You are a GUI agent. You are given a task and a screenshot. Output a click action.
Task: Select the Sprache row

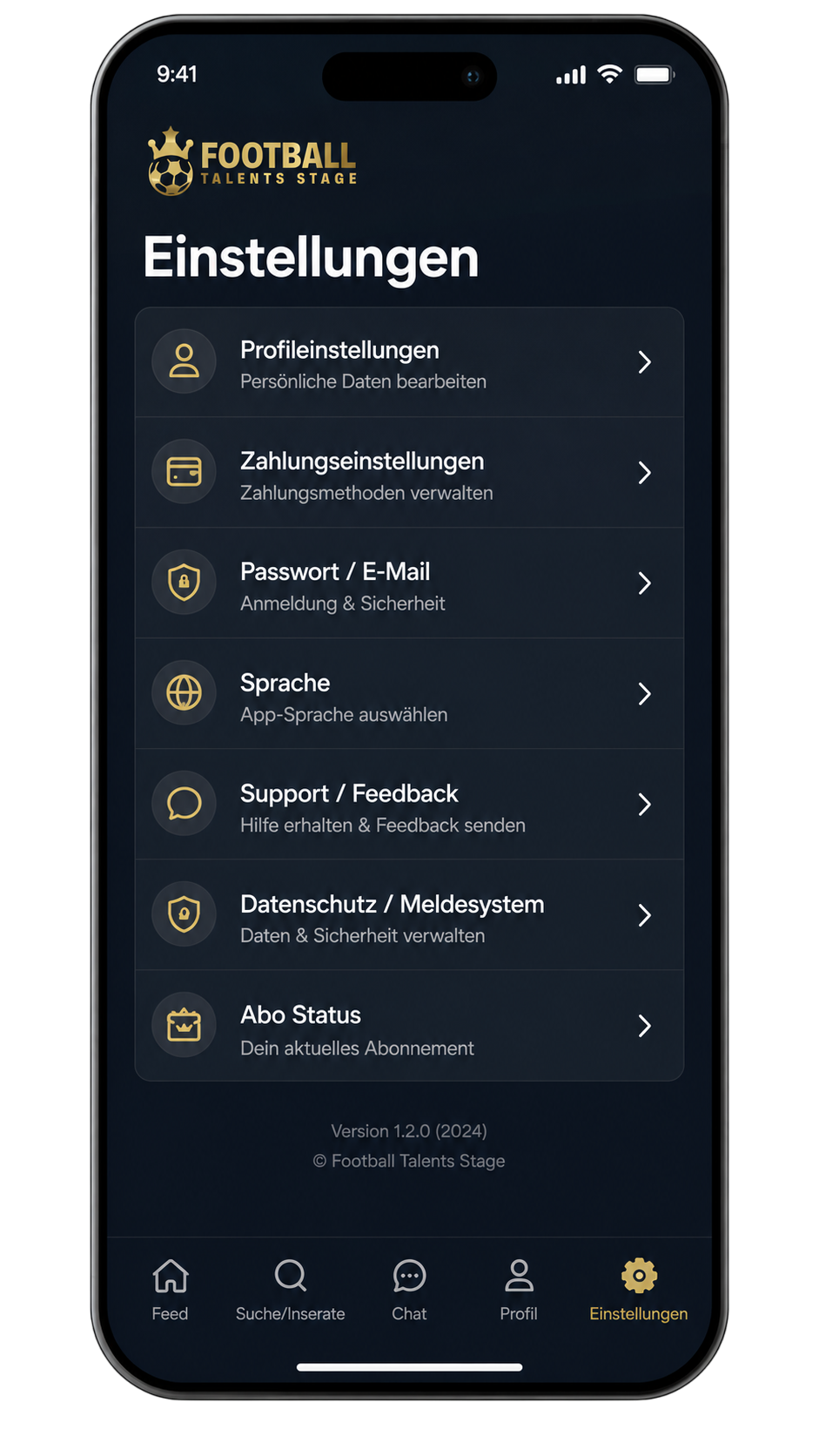pyautogui.click(x=409, y=694)
